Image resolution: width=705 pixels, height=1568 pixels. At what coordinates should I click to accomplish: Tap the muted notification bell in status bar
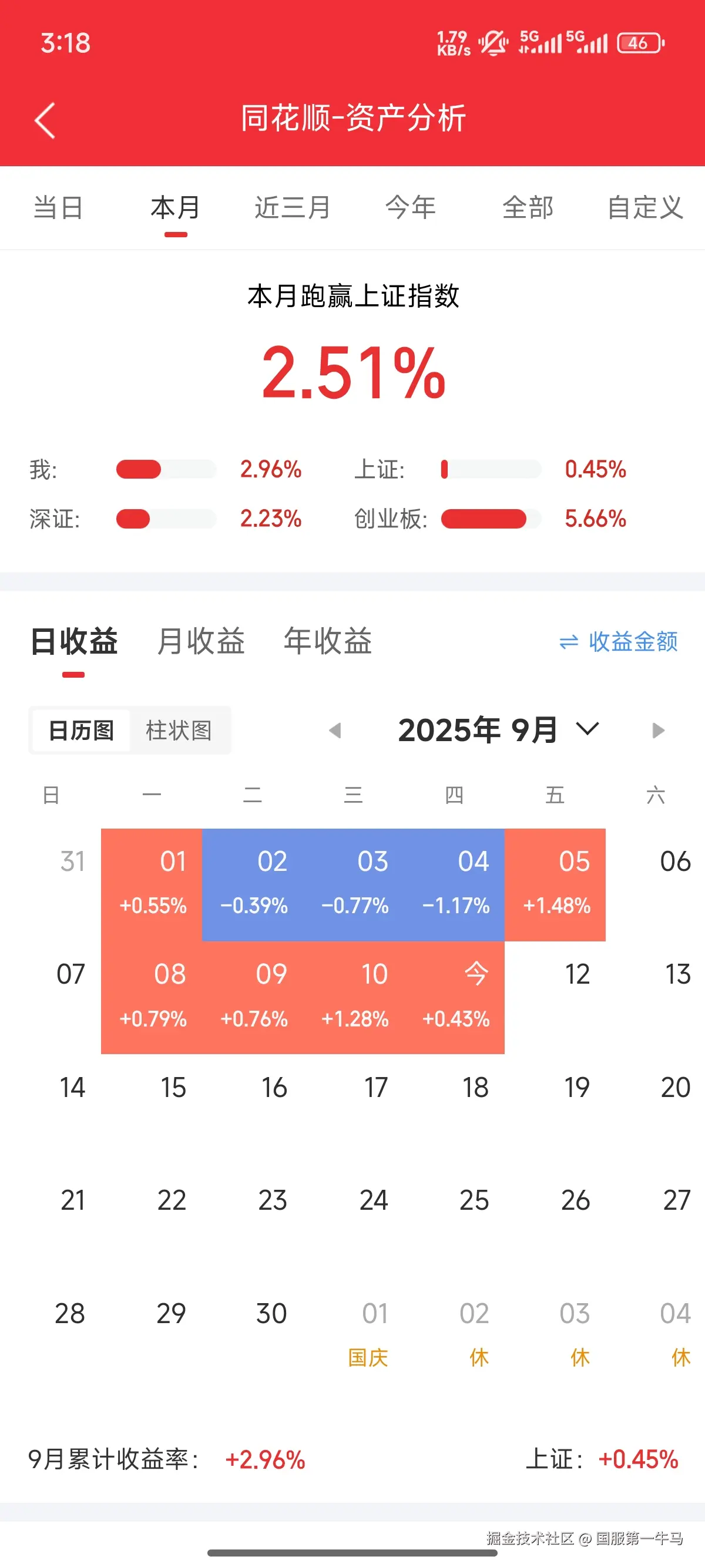pyautogui.click(x=493, y=43)
